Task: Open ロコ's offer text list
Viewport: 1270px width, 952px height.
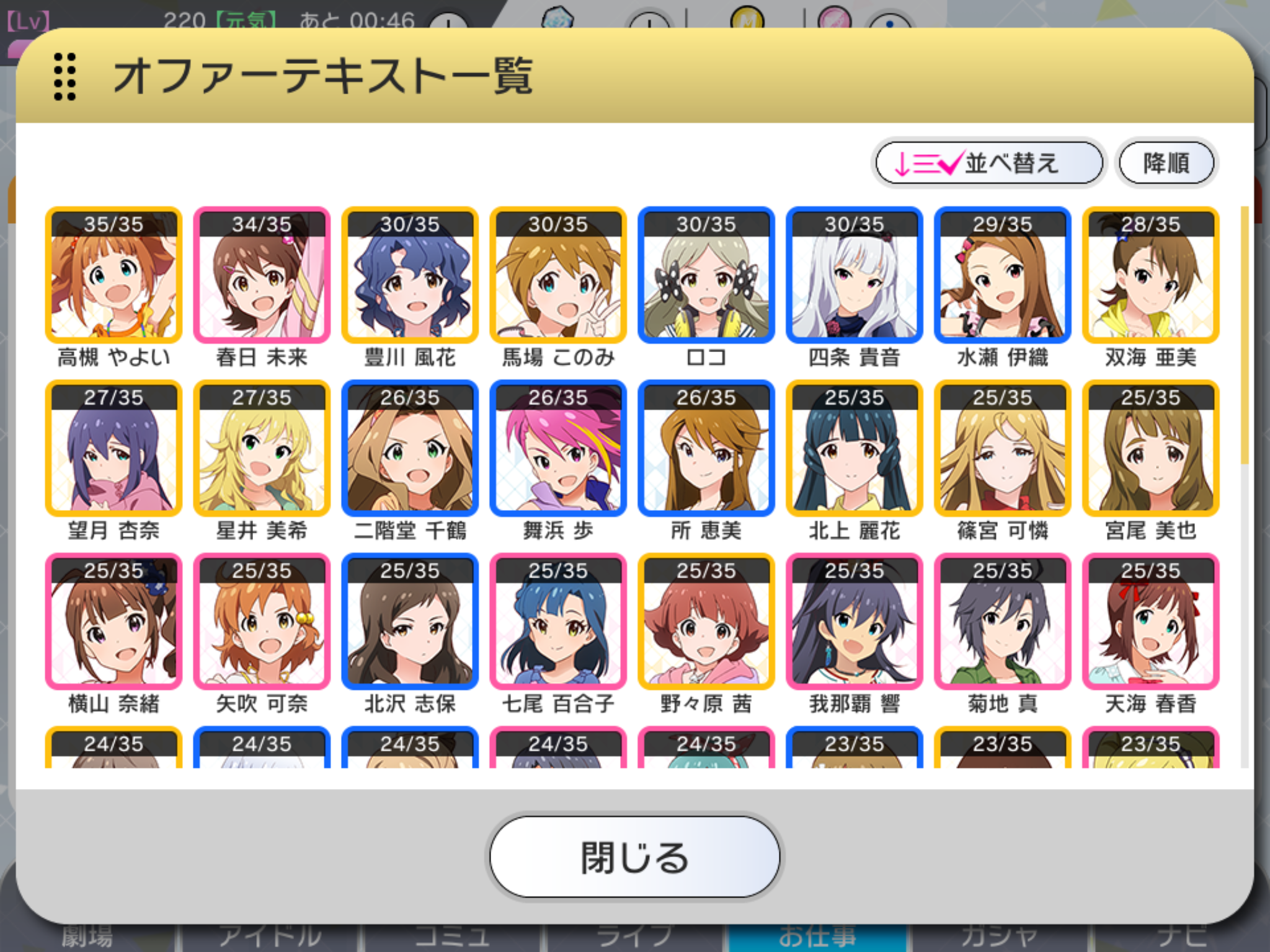Action: pos(706,275)
